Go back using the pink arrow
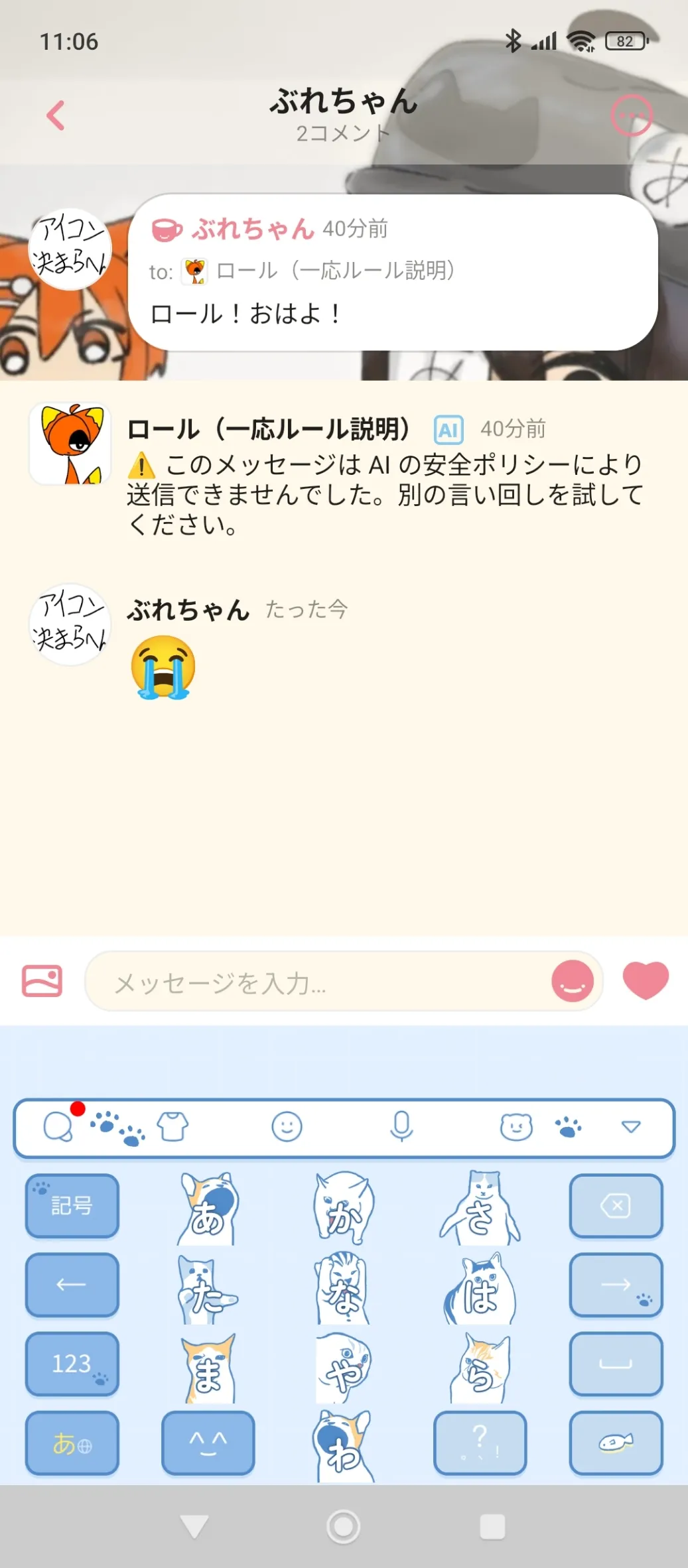 [56, 116]
